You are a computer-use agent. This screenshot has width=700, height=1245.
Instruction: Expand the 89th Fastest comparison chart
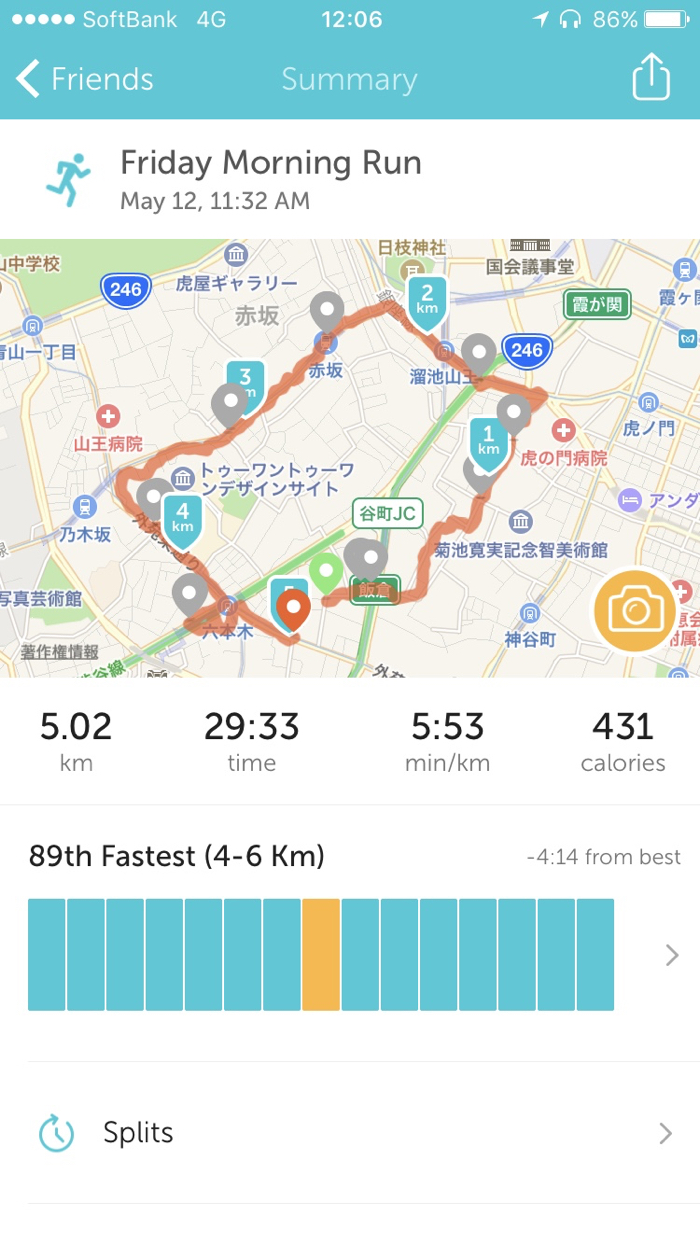[x=671, y=956]
